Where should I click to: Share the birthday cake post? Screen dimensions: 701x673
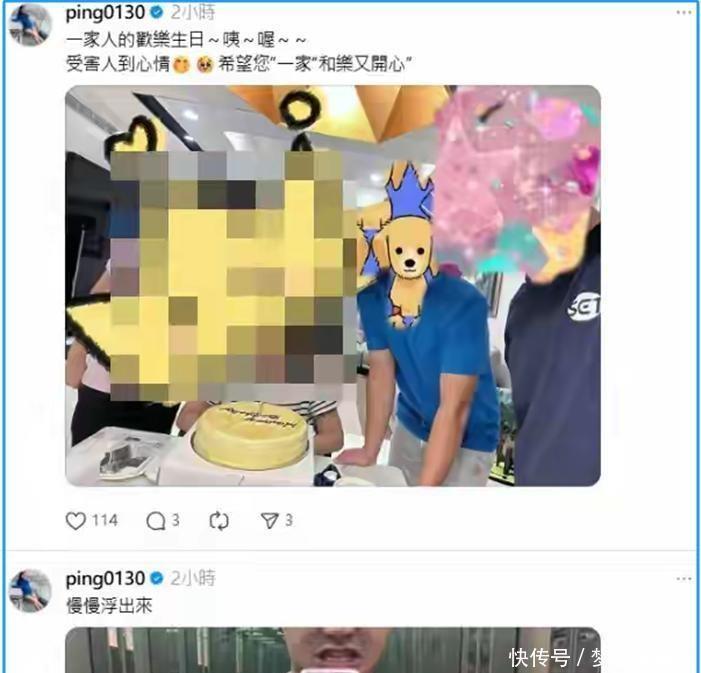click(270, 521)
